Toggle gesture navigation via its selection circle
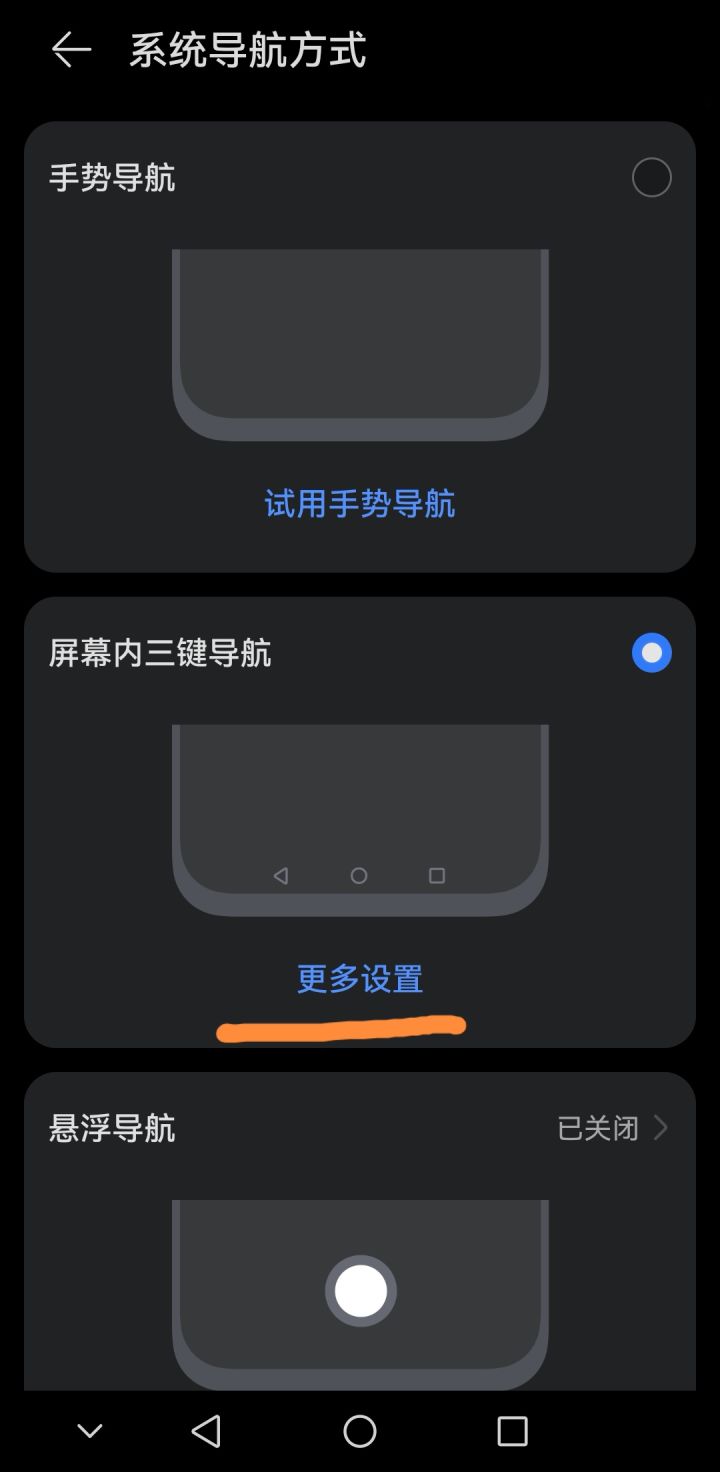Screen dimensions: 720x1472 point(651,177)
